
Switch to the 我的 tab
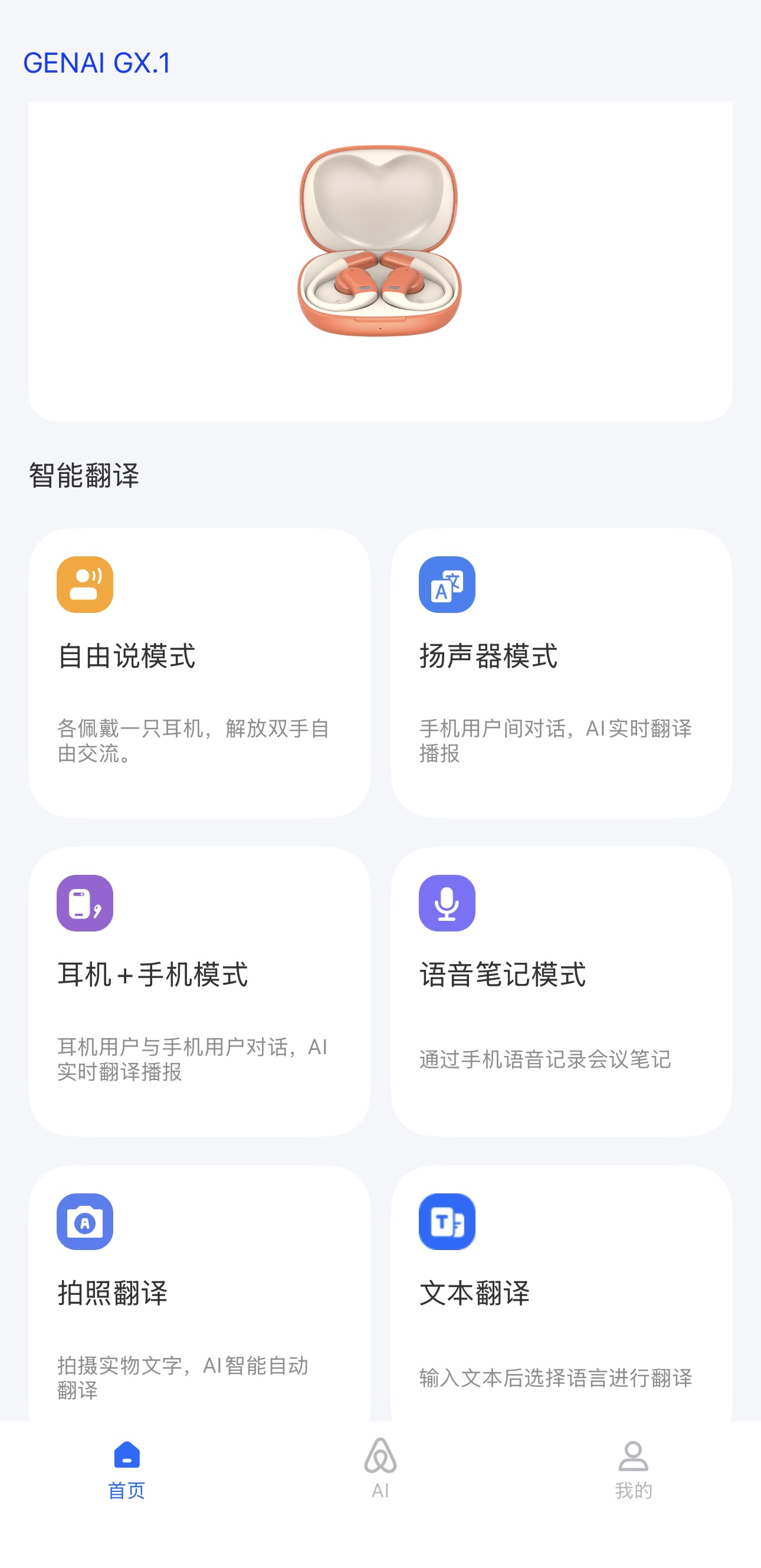click(x=633, y=1469)
